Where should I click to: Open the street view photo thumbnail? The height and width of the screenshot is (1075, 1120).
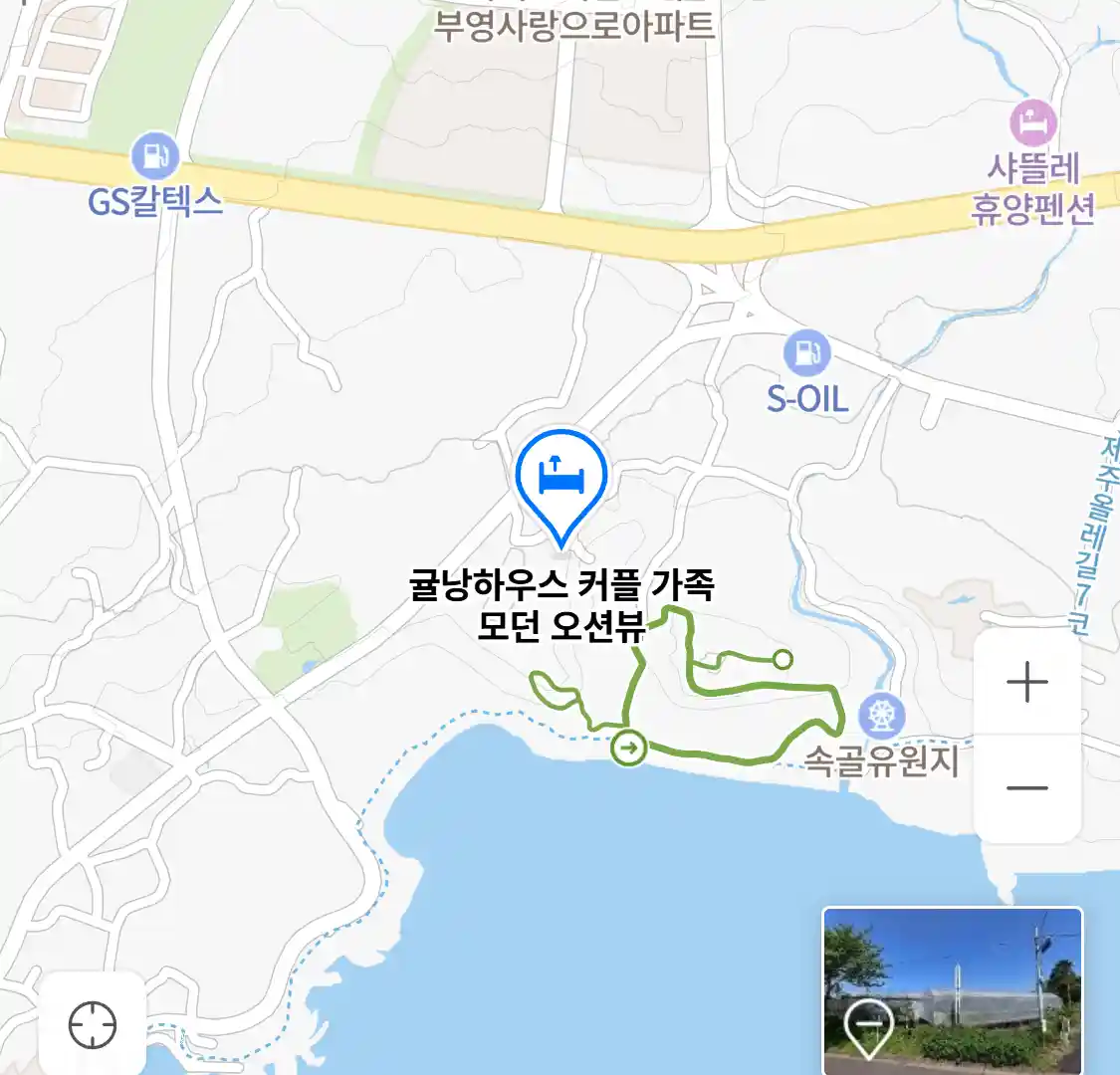pyautogui.click(x=952, y=990)
